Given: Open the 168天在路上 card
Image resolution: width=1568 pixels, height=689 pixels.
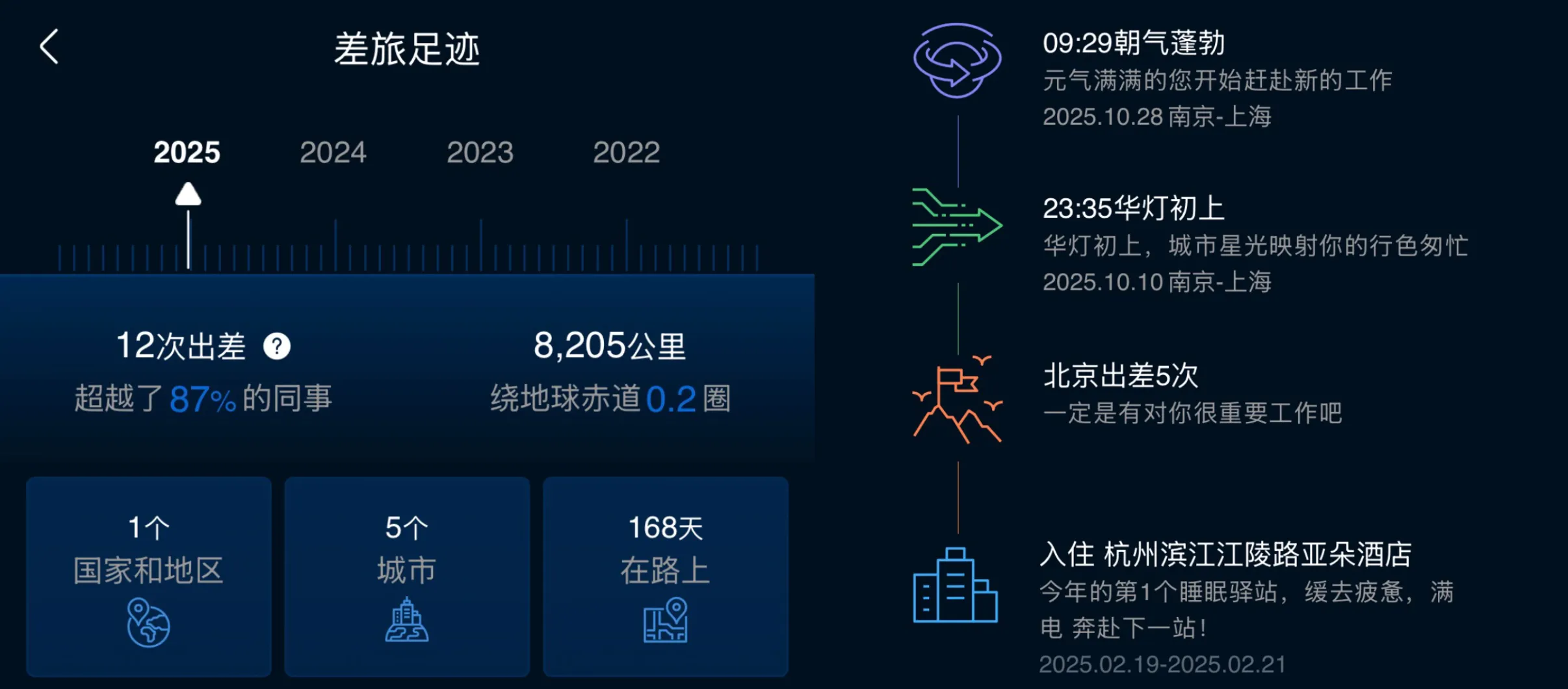Looking at the screenshot, I should pyautogui.click(x=665, y=577).
